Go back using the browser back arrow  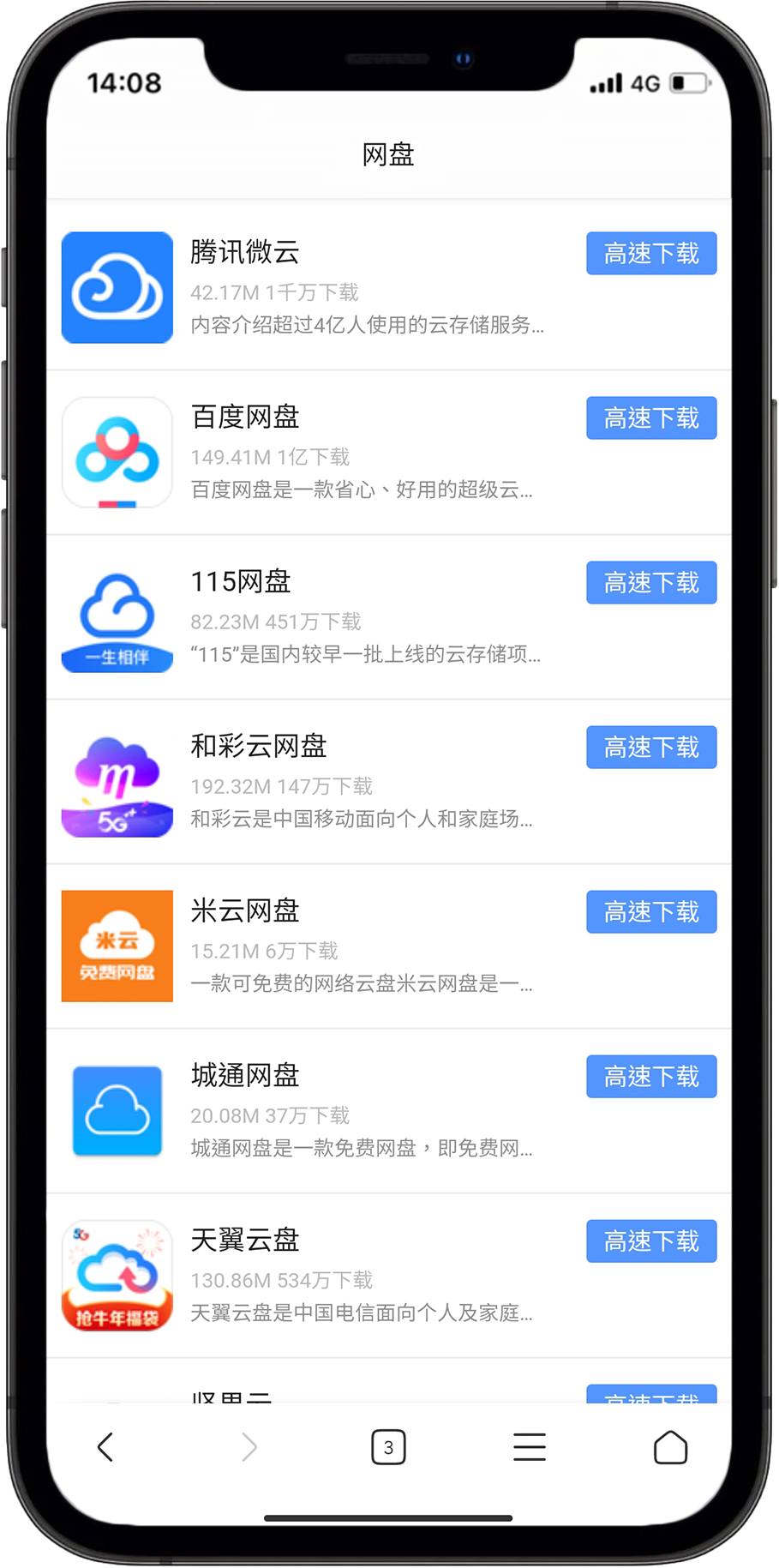click(105, 1447)
